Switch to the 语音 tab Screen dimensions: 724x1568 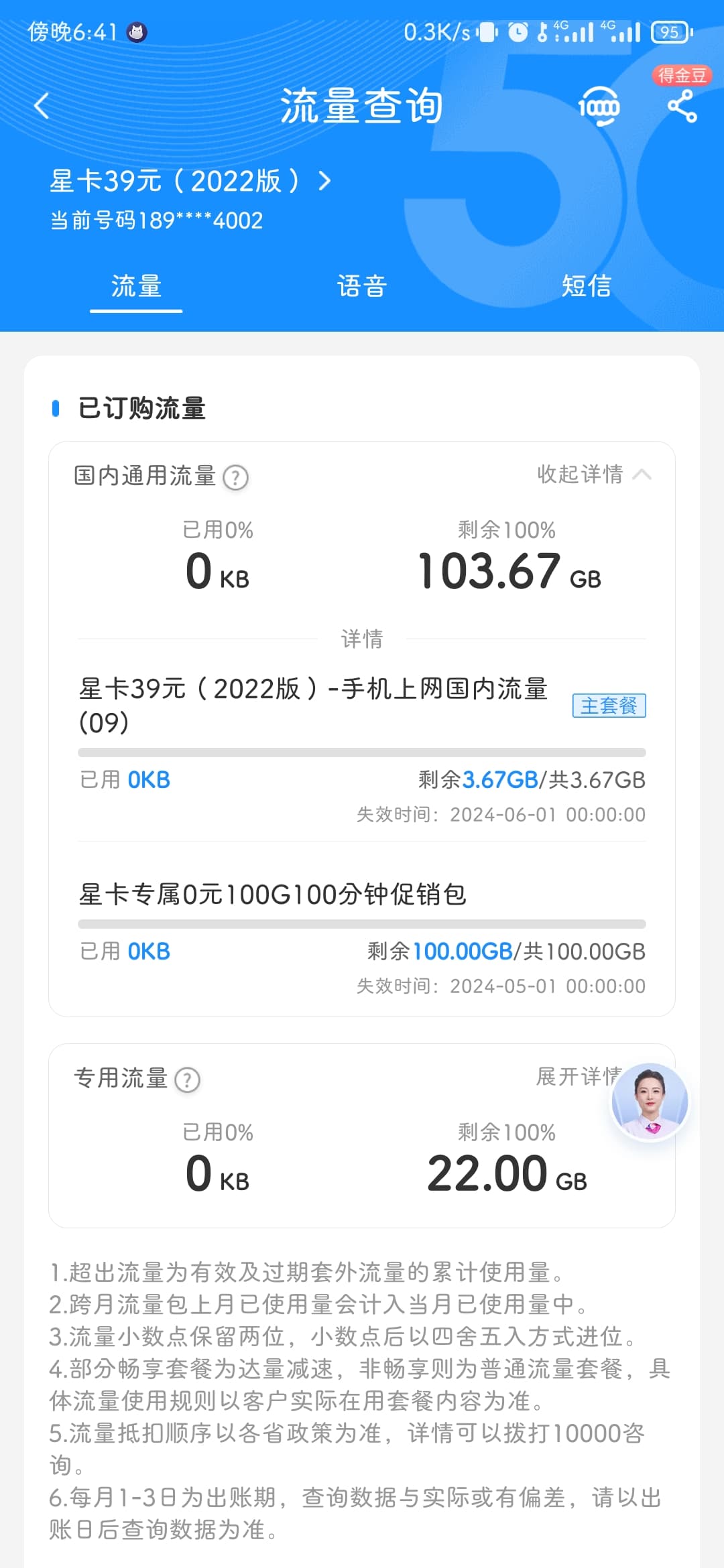362,287
